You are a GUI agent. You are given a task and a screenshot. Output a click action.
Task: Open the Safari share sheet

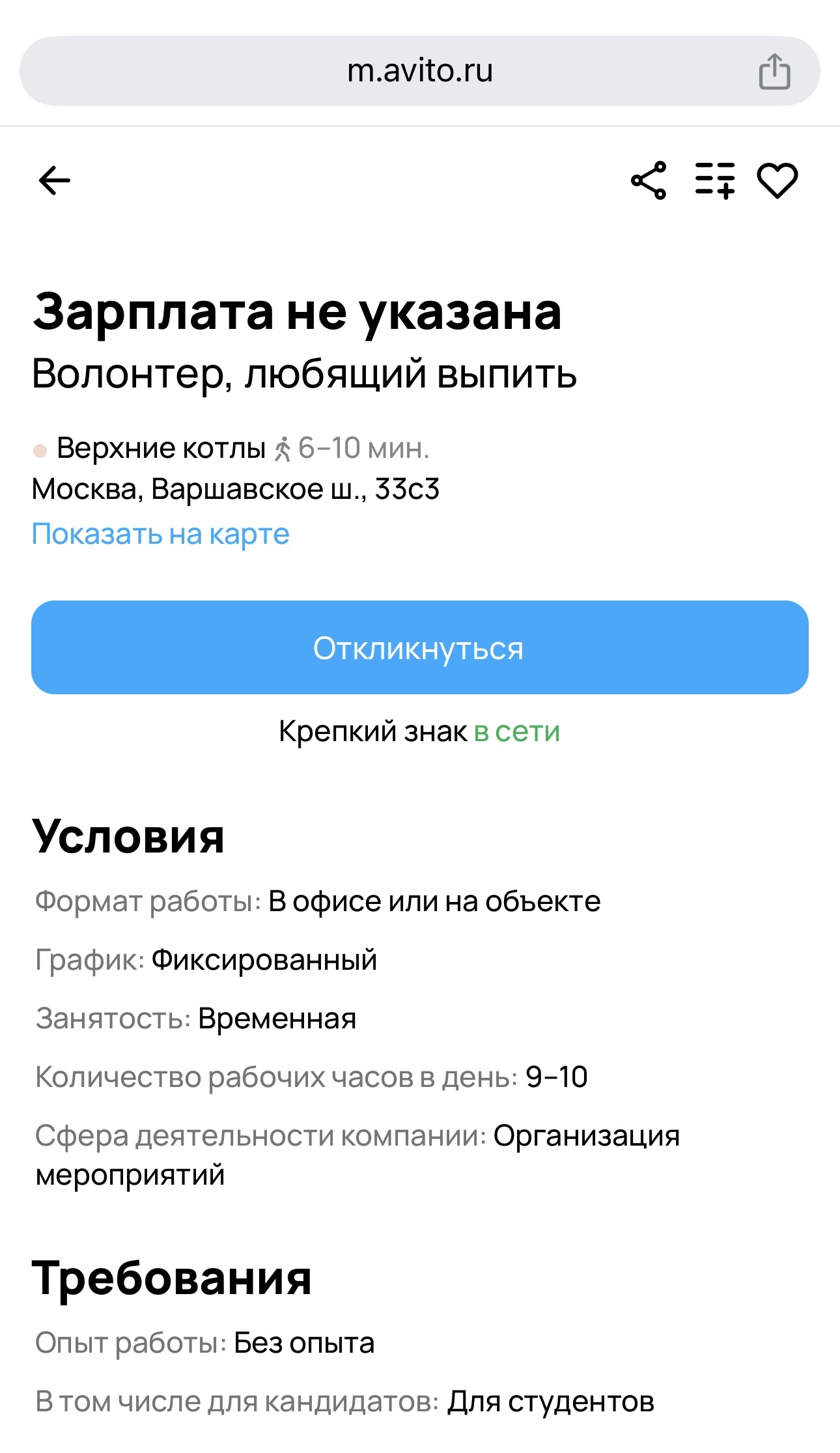coord(774,70)
